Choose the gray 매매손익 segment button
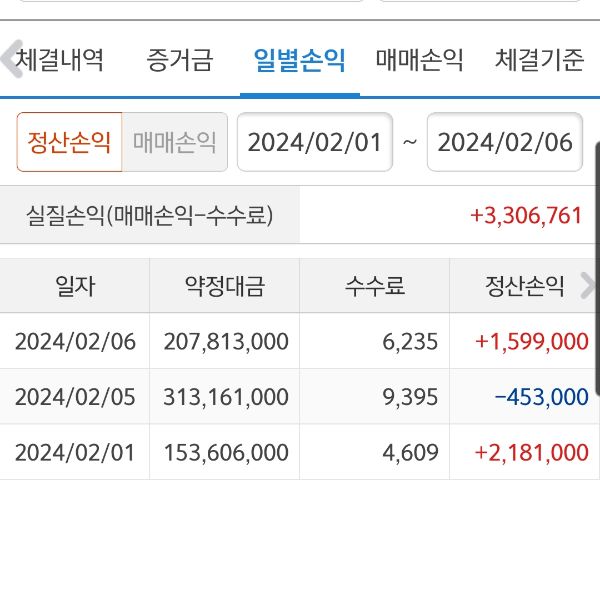Image resolution: width=600 pixels, height=600 pixels. tap(175, 142)
